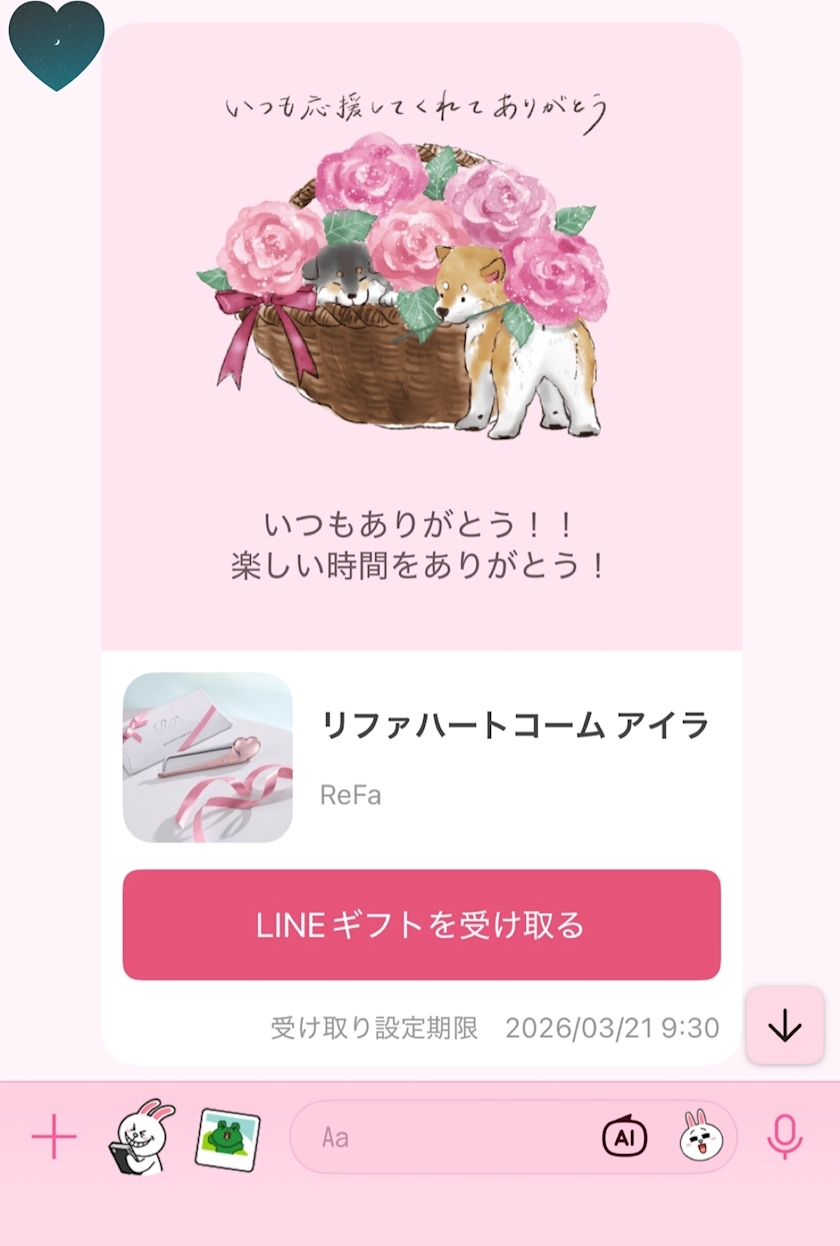Screen dimensions: 840x1246
Task: Tap the 楽しい時間をありがとう message line
Action: click(420, 565)
